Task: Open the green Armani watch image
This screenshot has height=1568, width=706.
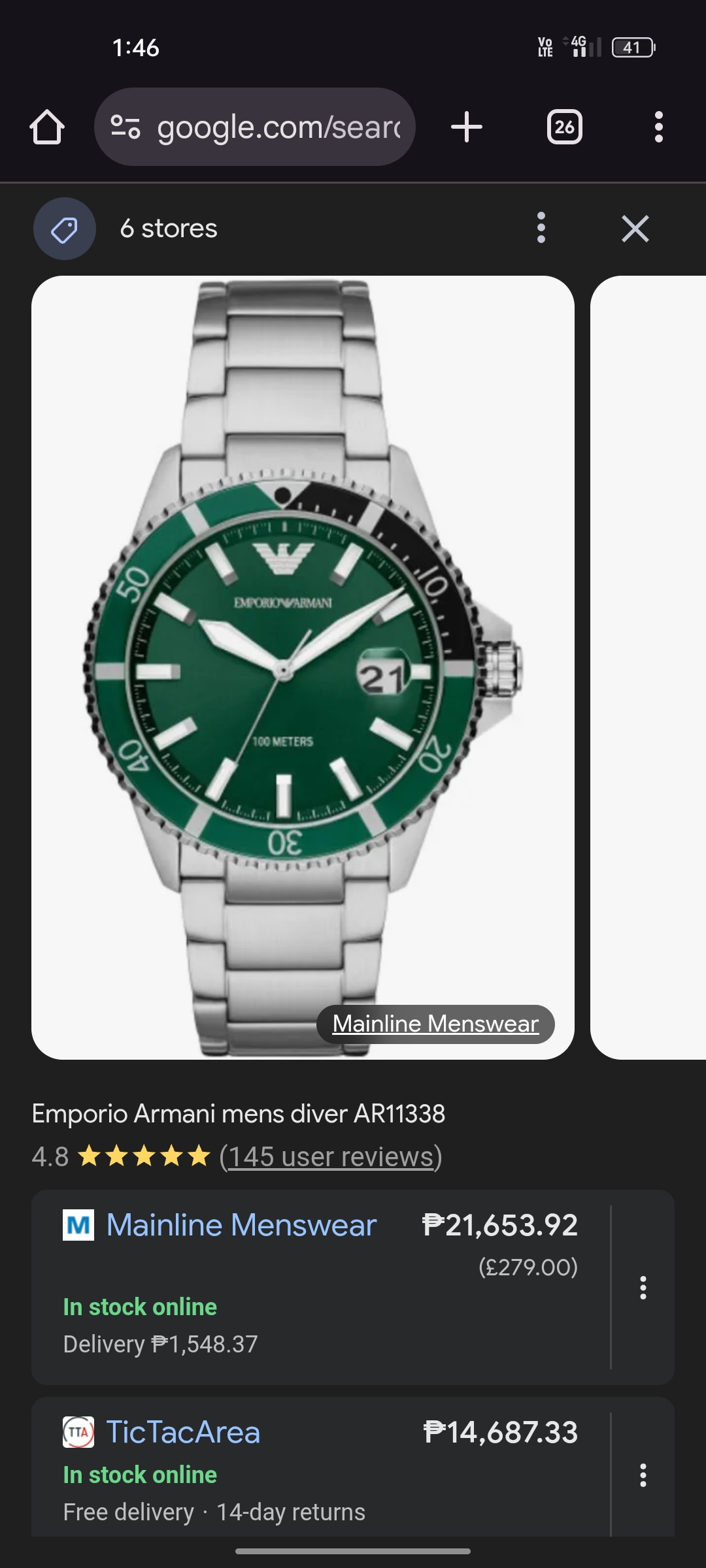Action: coord(303,653)
